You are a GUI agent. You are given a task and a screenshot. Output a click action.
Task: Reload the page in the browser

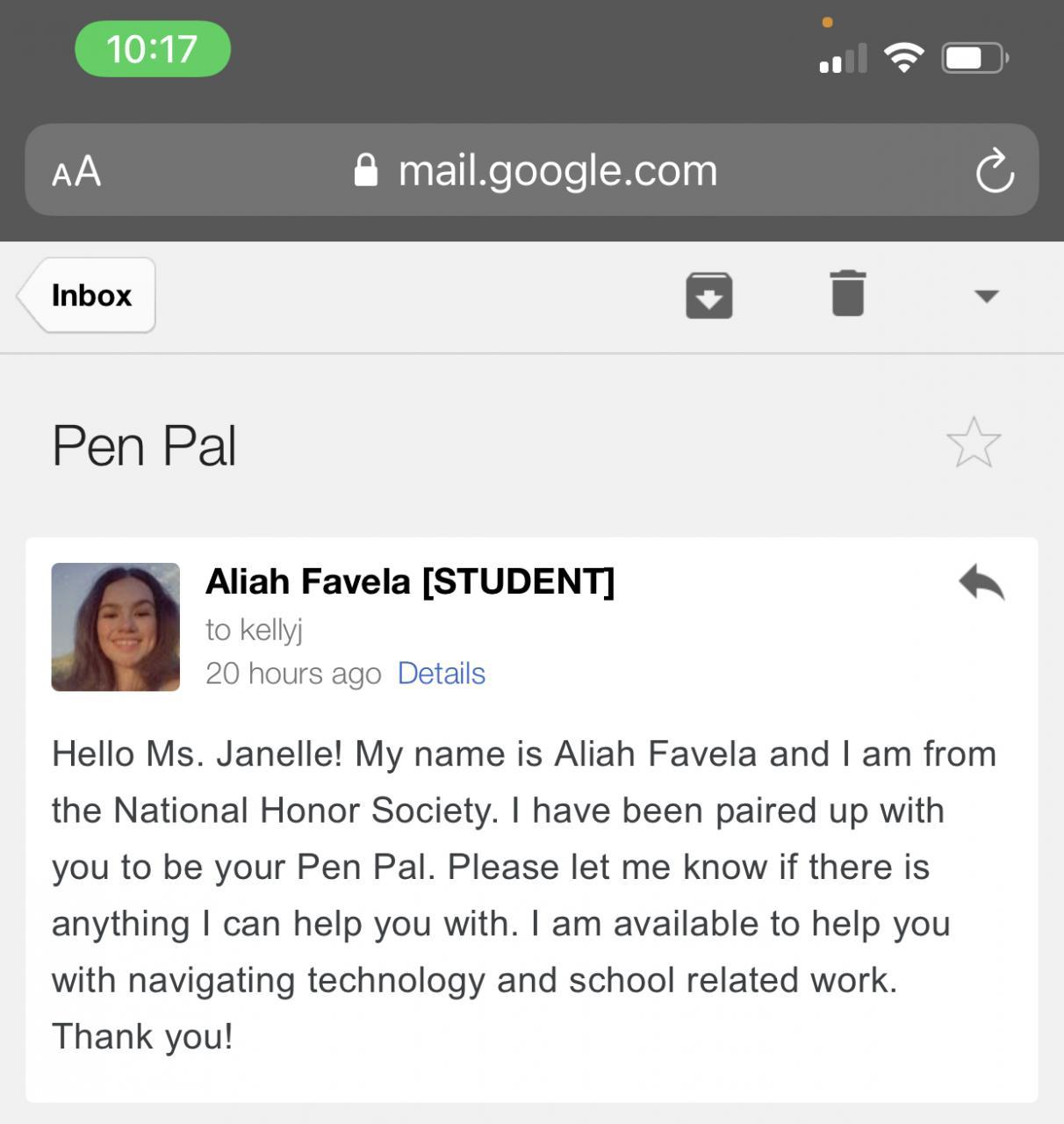tap(995, 170)
